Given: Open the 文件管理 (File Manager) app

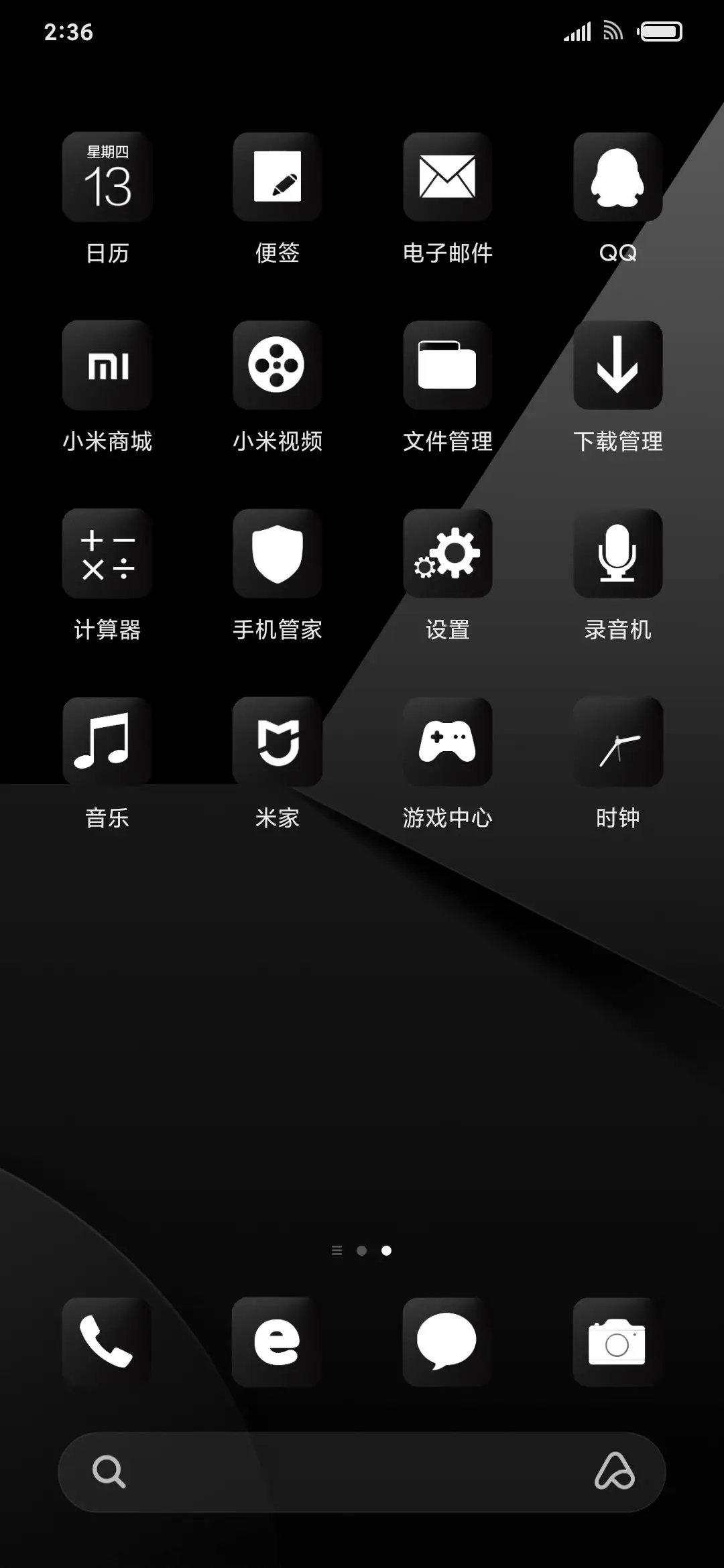Looking at the screenshot, I should [447, 365].
